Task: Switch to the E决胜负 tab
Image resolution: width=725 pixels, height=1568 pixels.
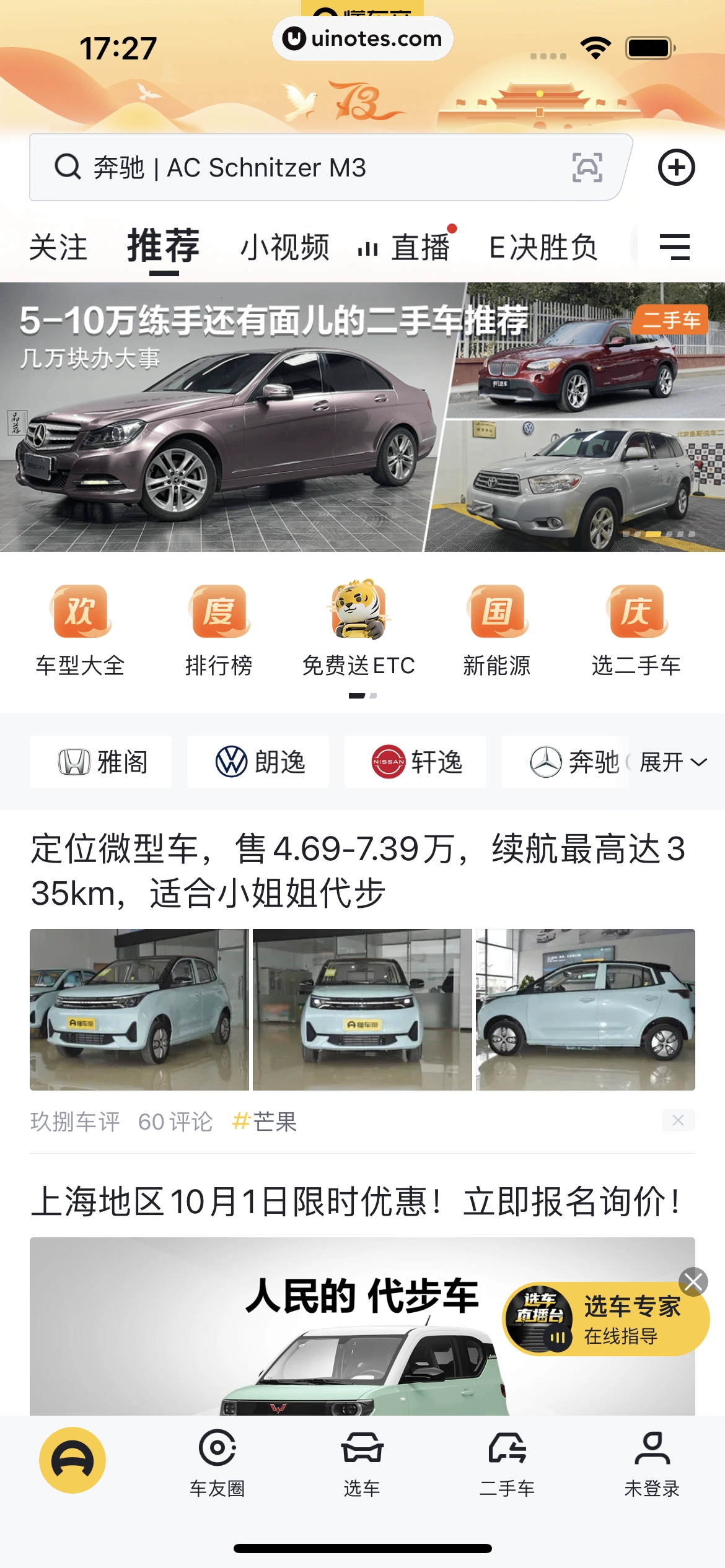Action: [543, 247]
